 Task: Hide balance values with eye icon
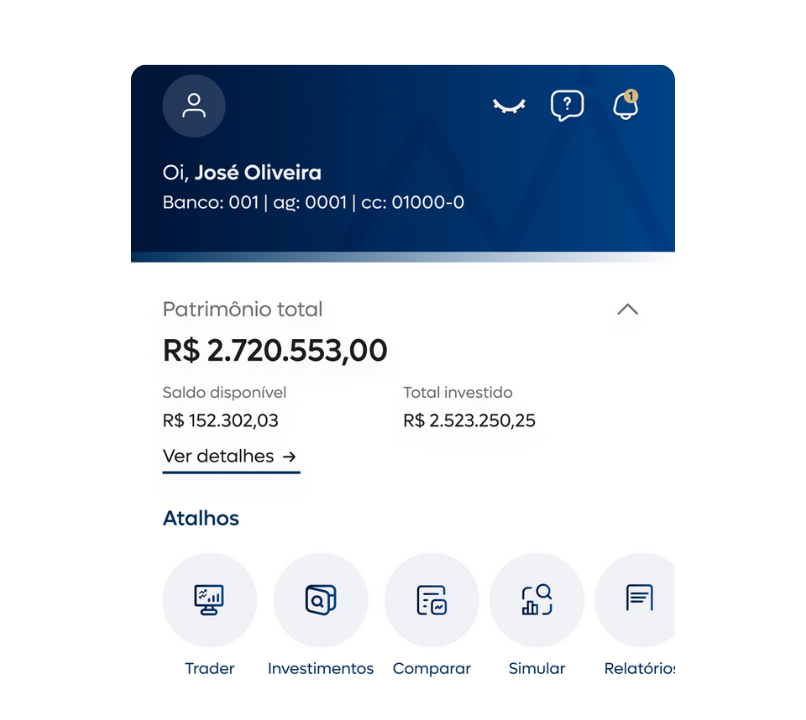pyautogui.click(x=509, y=106)
